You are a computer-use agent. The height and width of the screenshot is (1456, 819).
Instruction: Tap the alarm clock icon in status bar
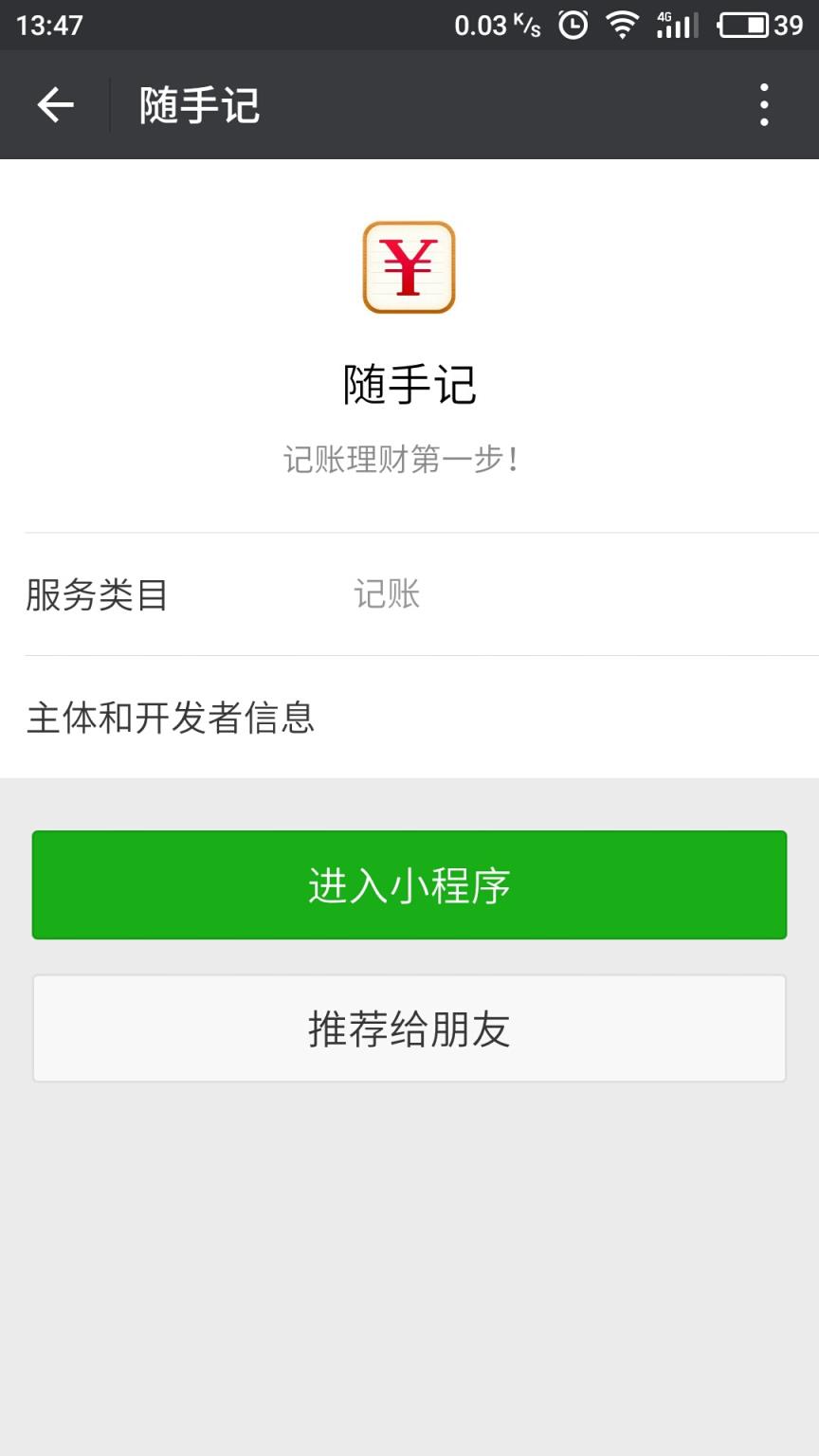click(x=573, y=26)
